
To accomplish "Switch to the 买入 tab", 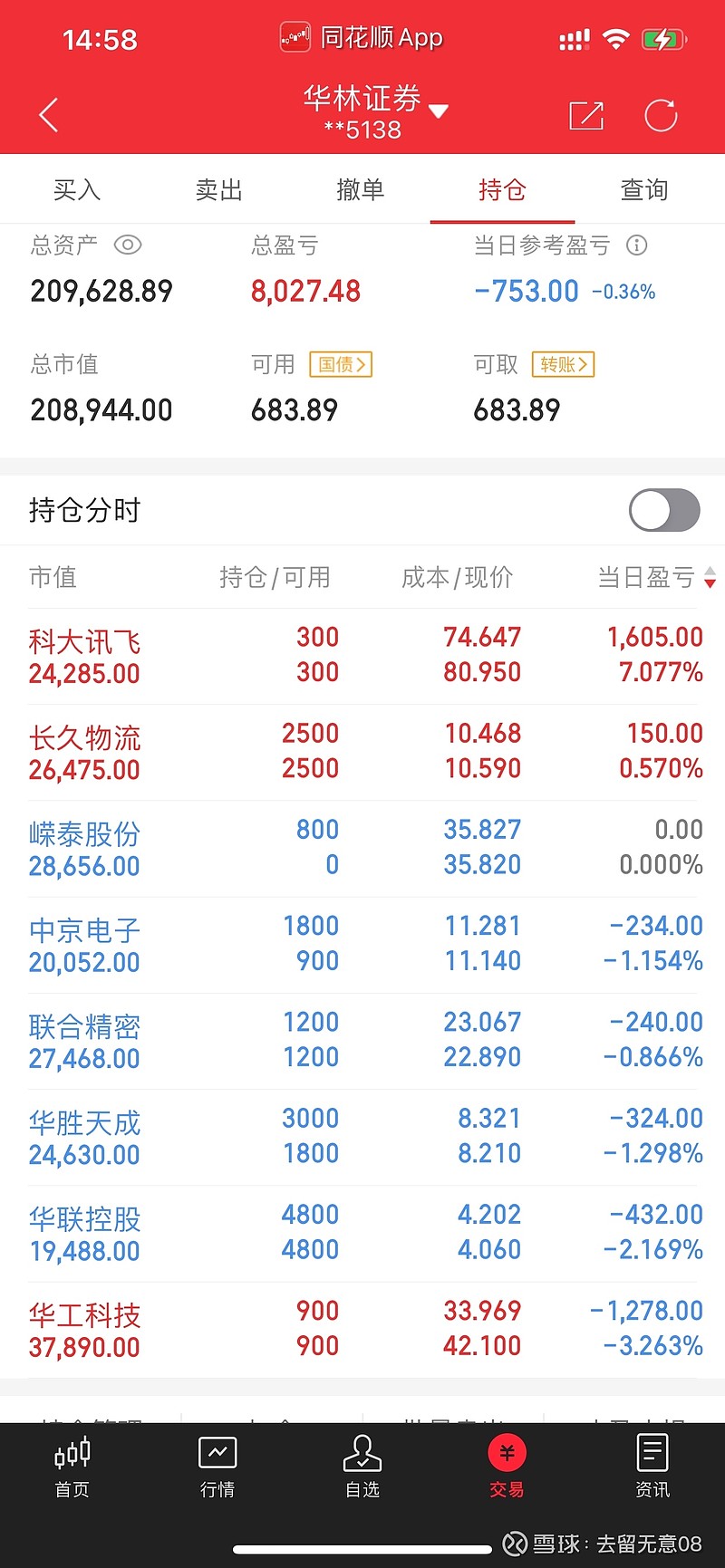I will [76, 189].
